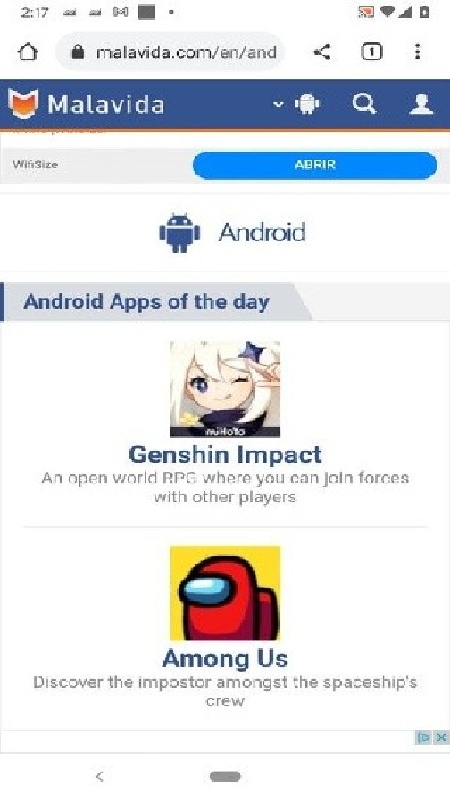Go back with the system back button
Screen dimensions: 450x800
[100, 777]
